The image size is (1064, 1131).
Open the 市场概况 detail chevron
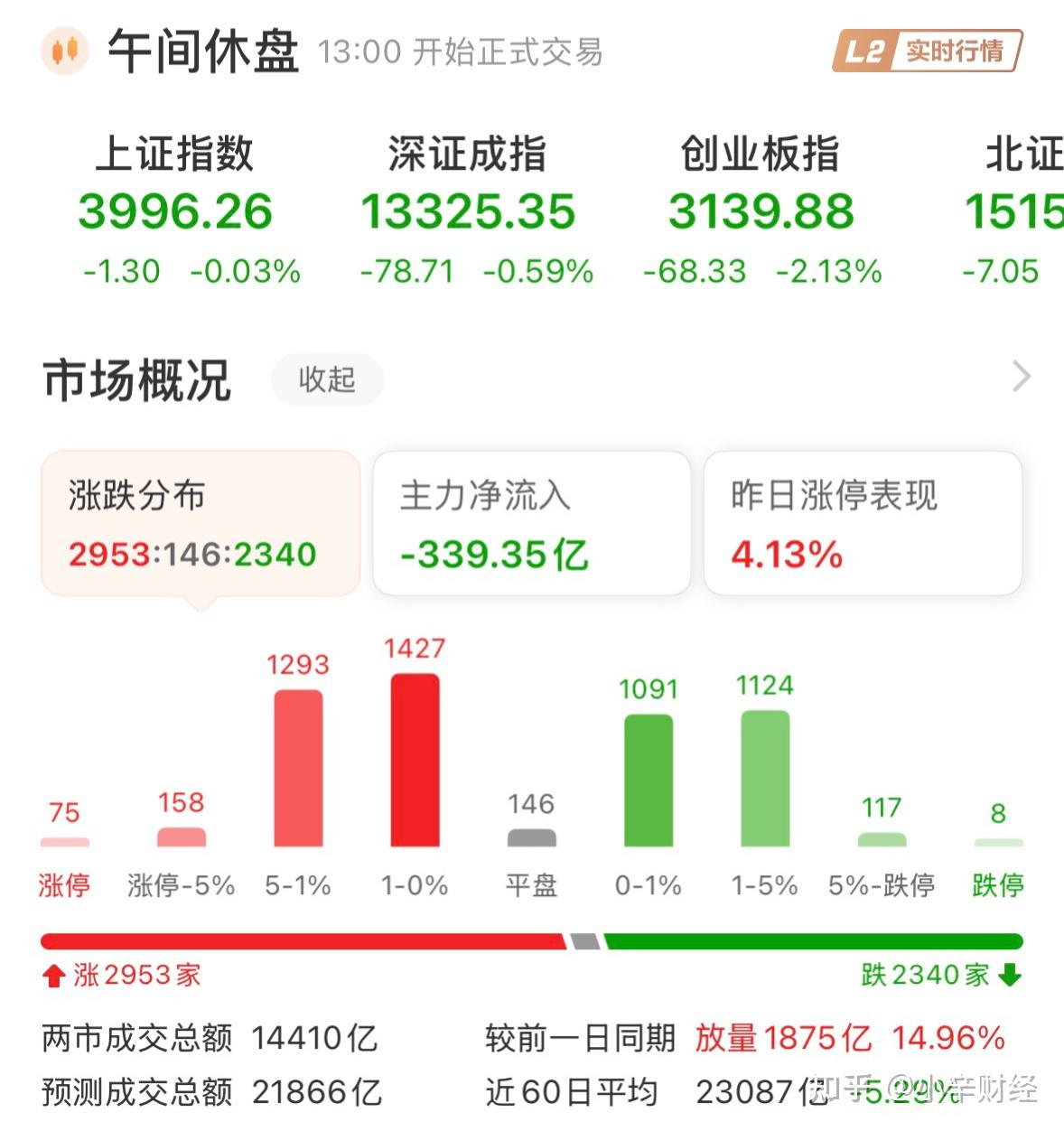[1022, 375]
